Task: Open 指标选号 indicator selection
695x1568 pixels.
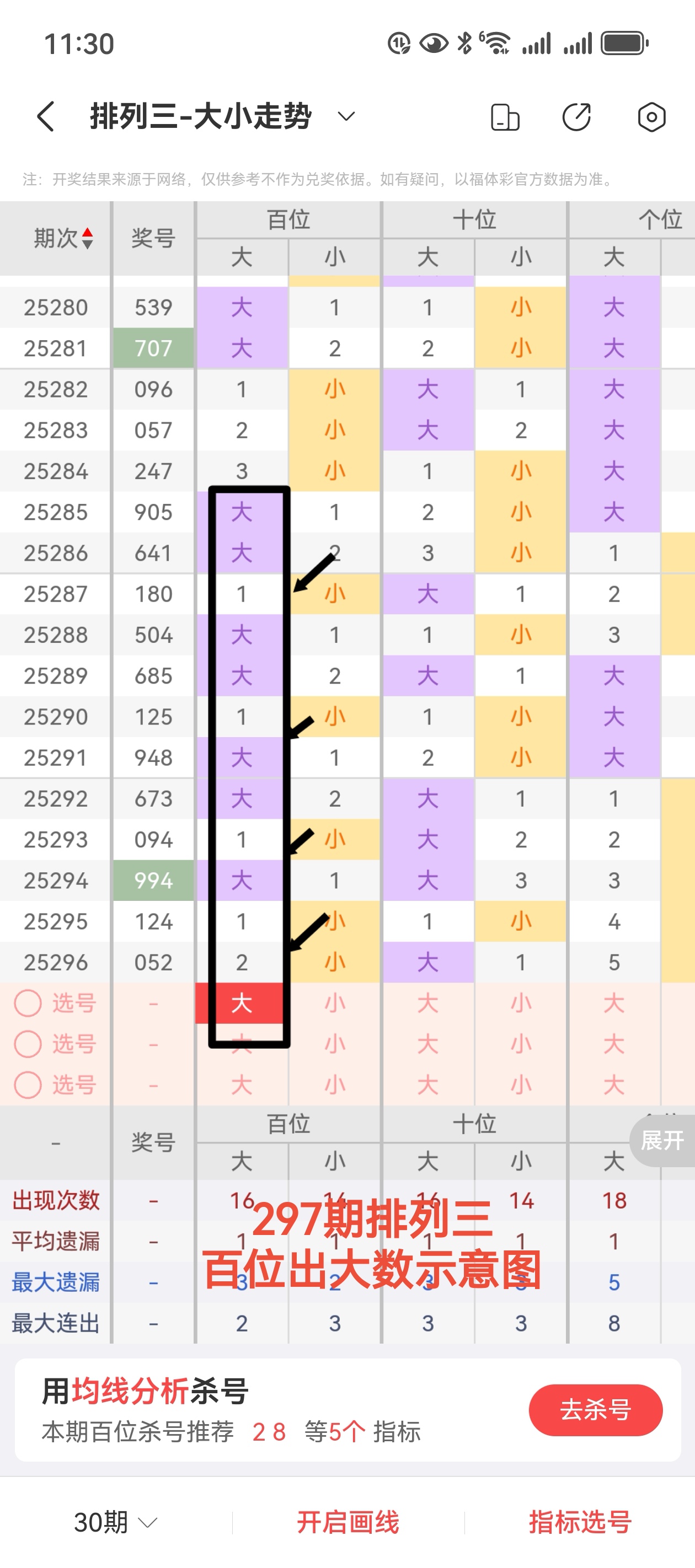Action: click(580, 1522)
